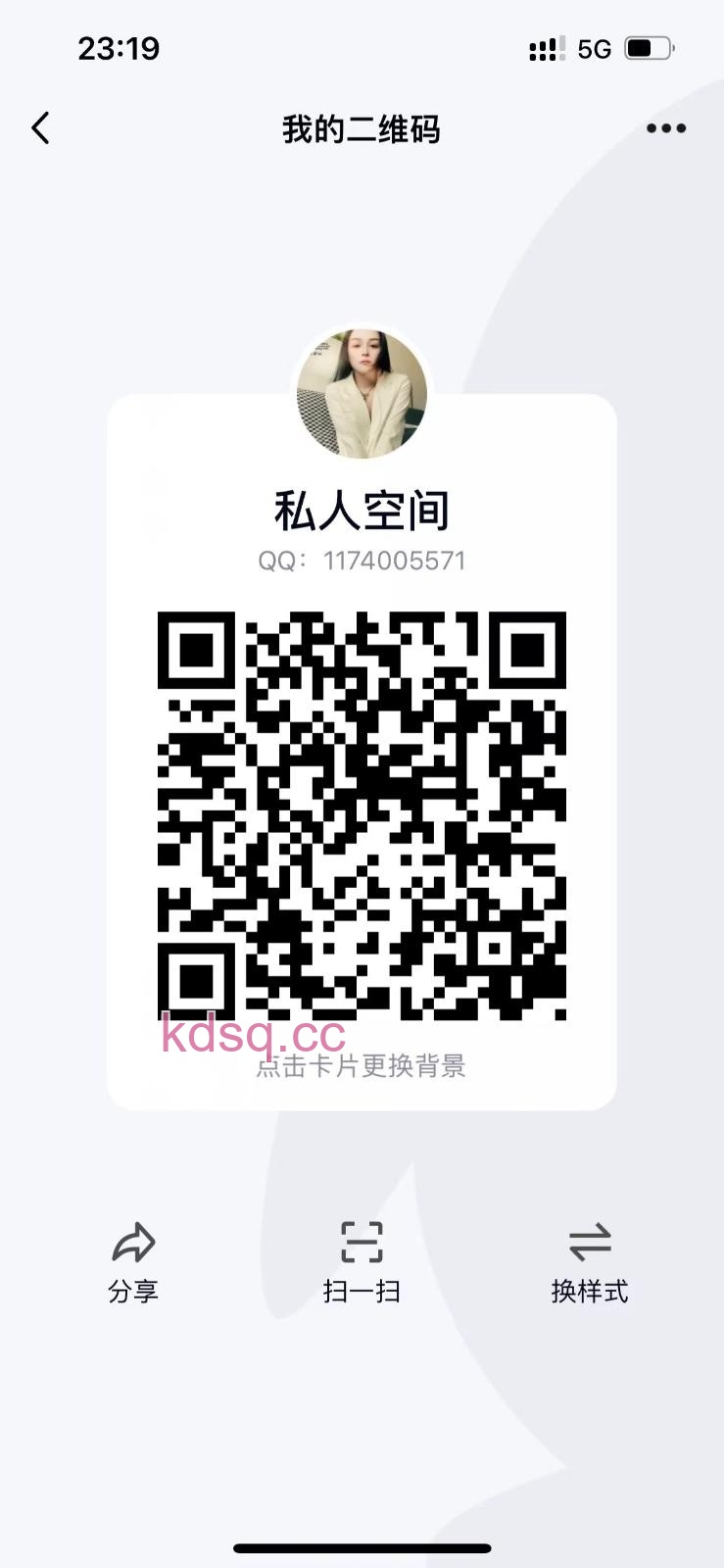
Task: Share my QR code via 分享
Action: 133,1261
